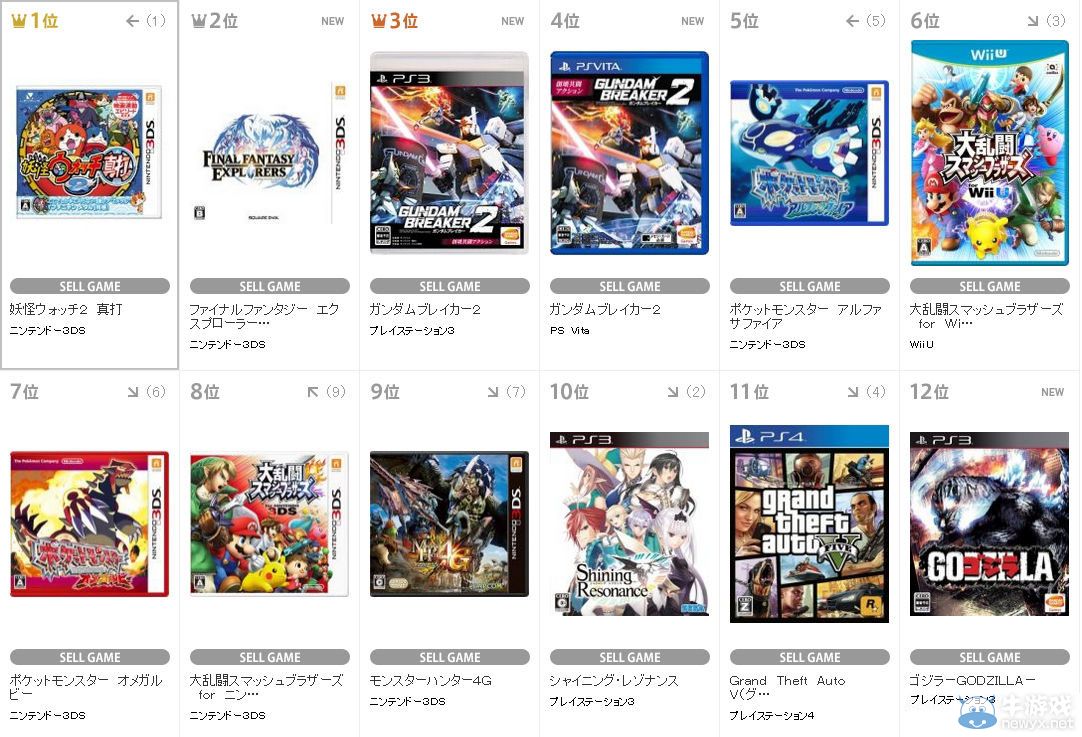Open the モンスターハンター4G game cover
Screen dimensions: 1082x737
(450, 524)
